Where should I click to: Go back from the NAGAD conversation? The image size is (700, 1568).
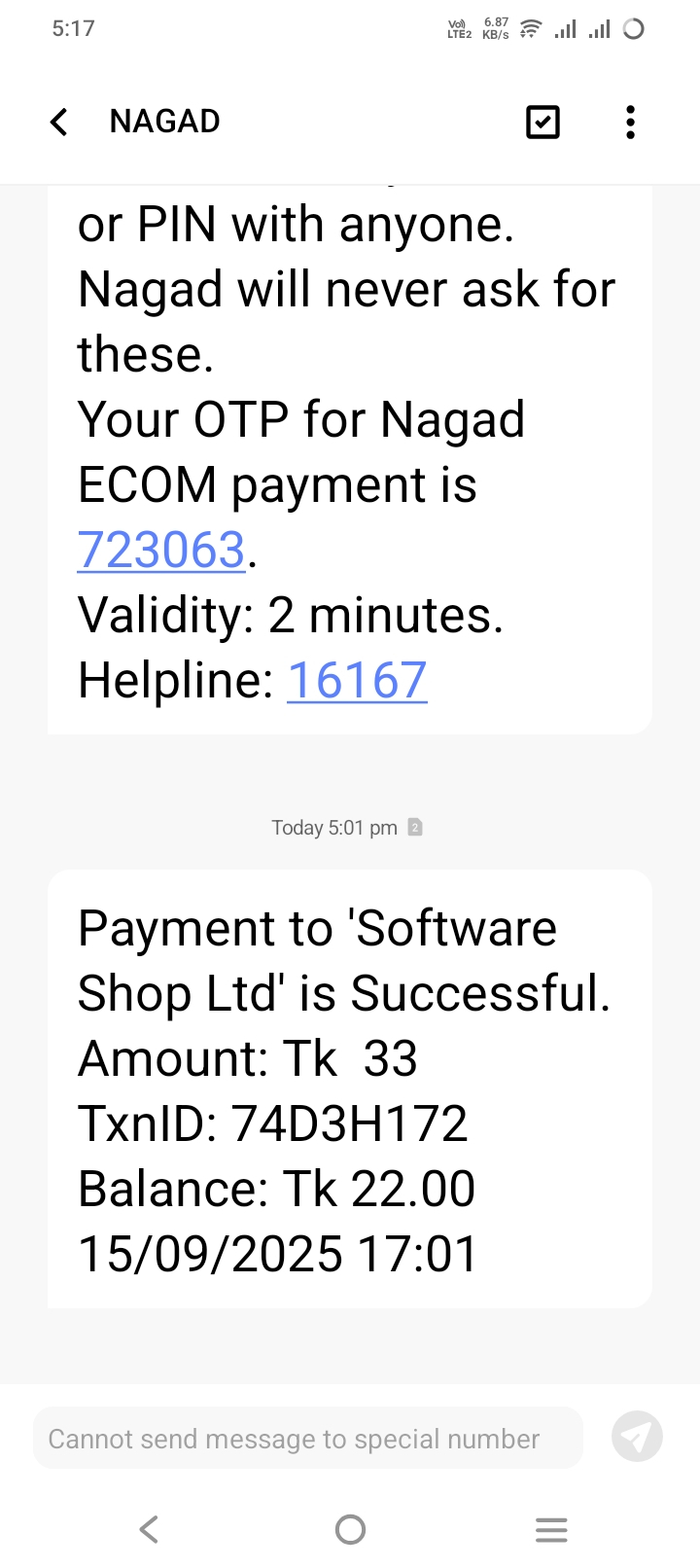59,123
